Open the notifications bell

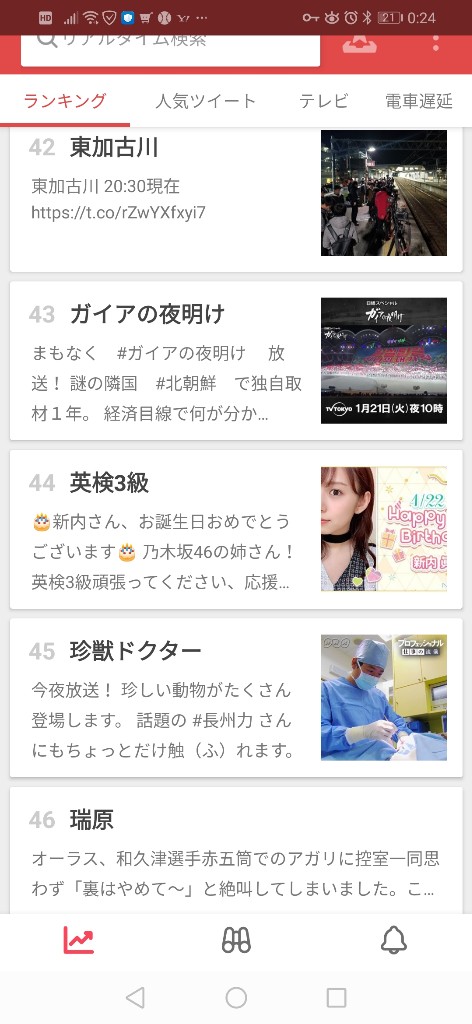click(x=394, y=940)
